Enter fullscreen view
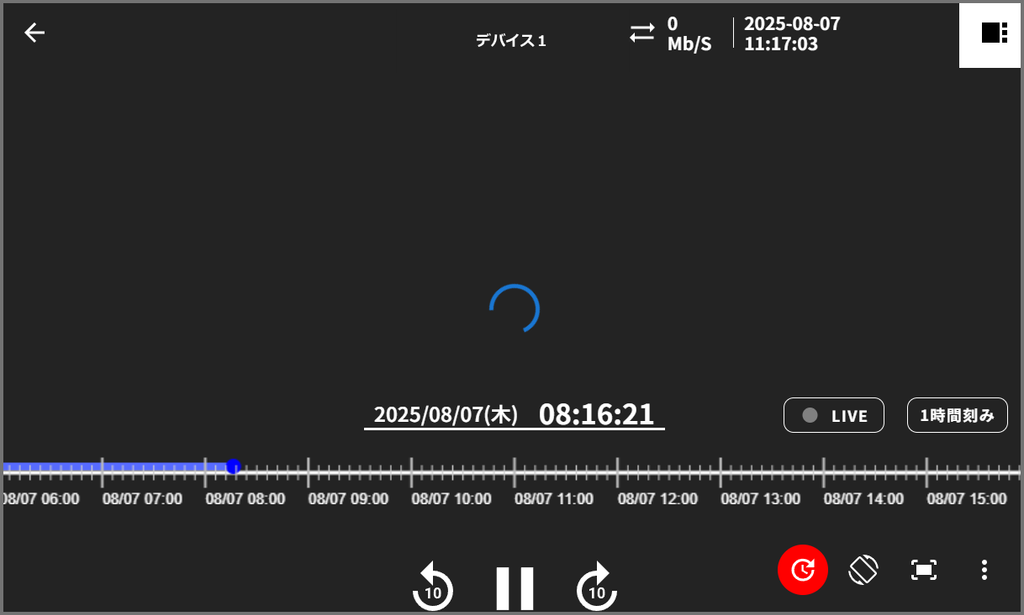Image resolution: width=1024 pixels, height=615 pixels. pyautogui.click(x=924, y=570)
